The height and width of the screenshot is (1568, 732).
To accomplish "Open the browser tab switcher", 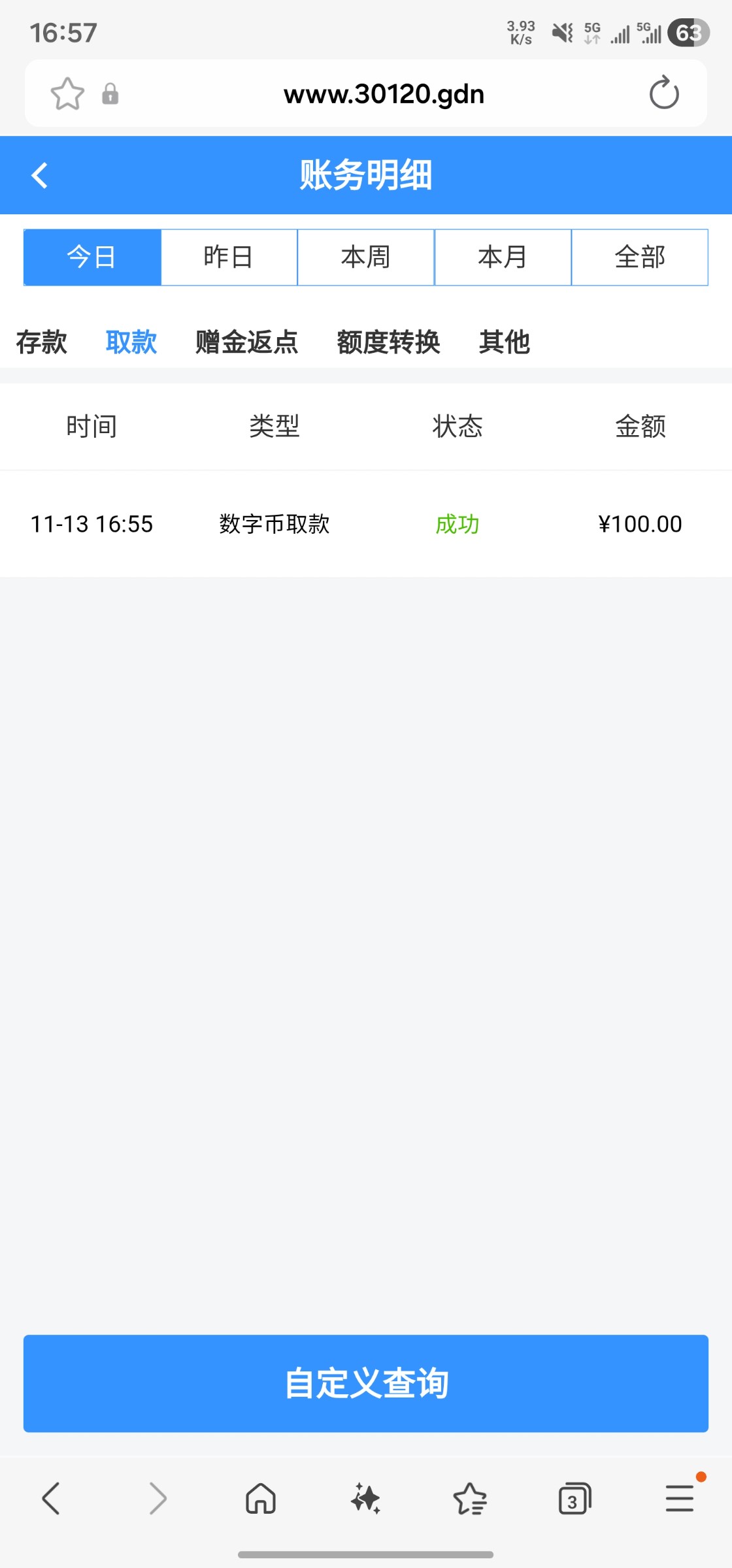I will point(574,1498).
